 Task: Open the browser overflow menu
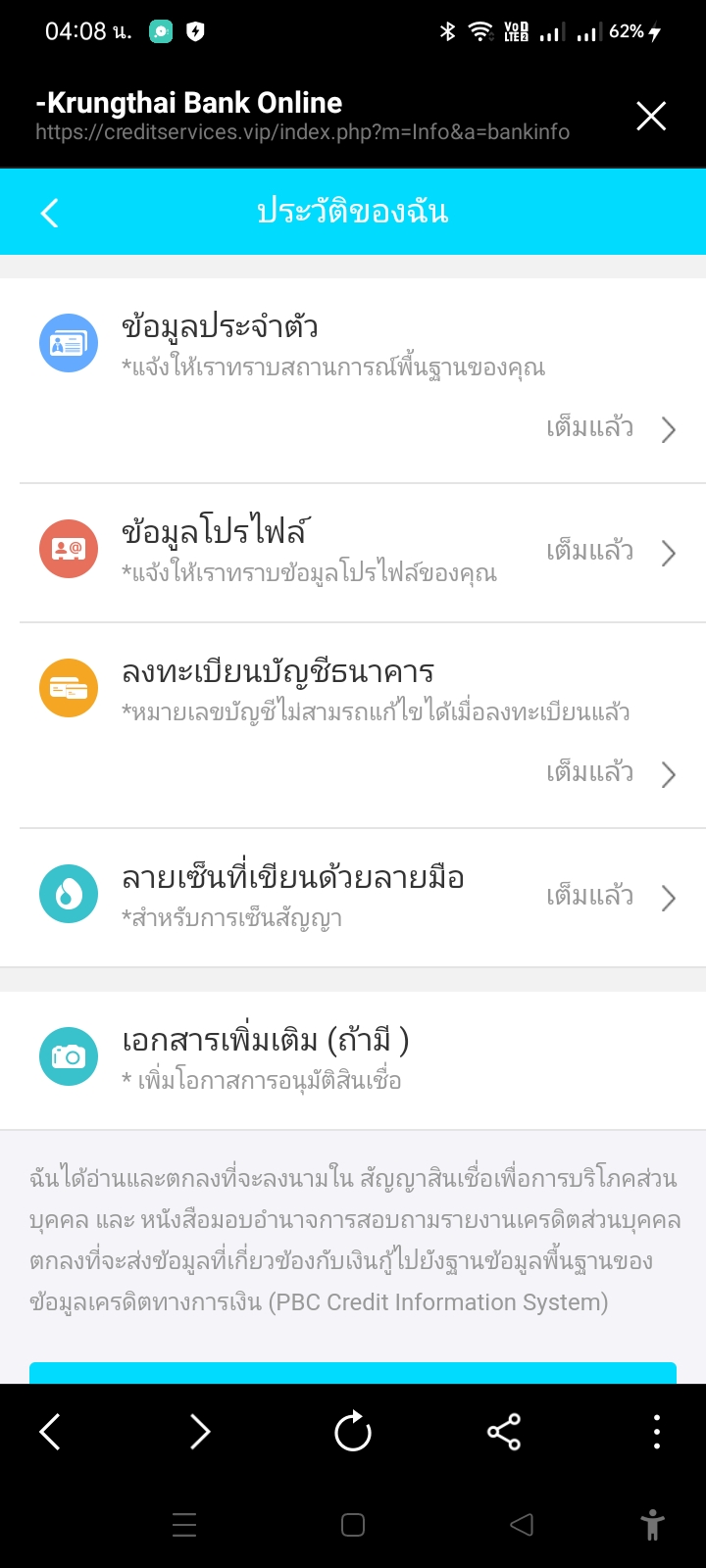(656, 1433)
